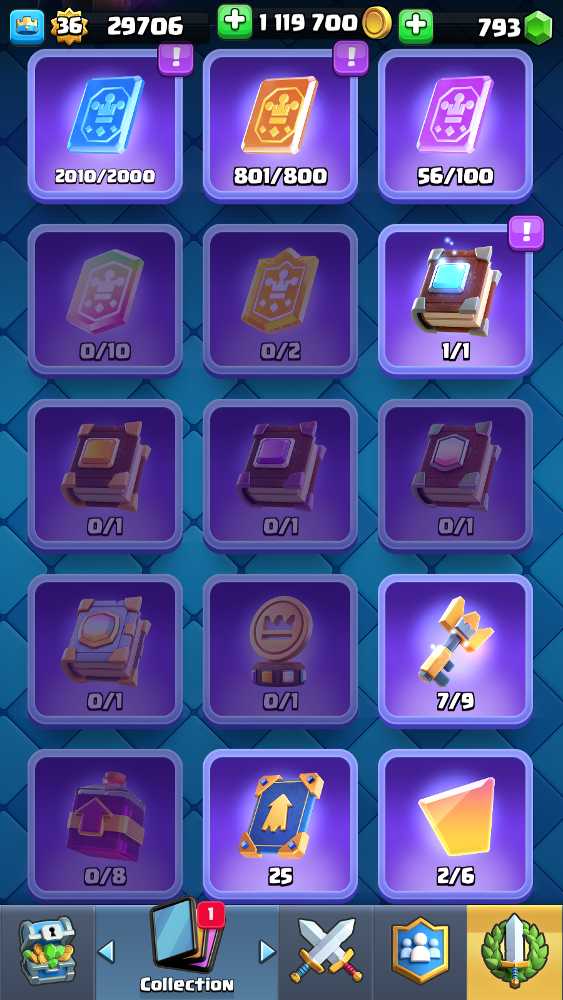Add more gold with the green plus

(x=235, y=23)
